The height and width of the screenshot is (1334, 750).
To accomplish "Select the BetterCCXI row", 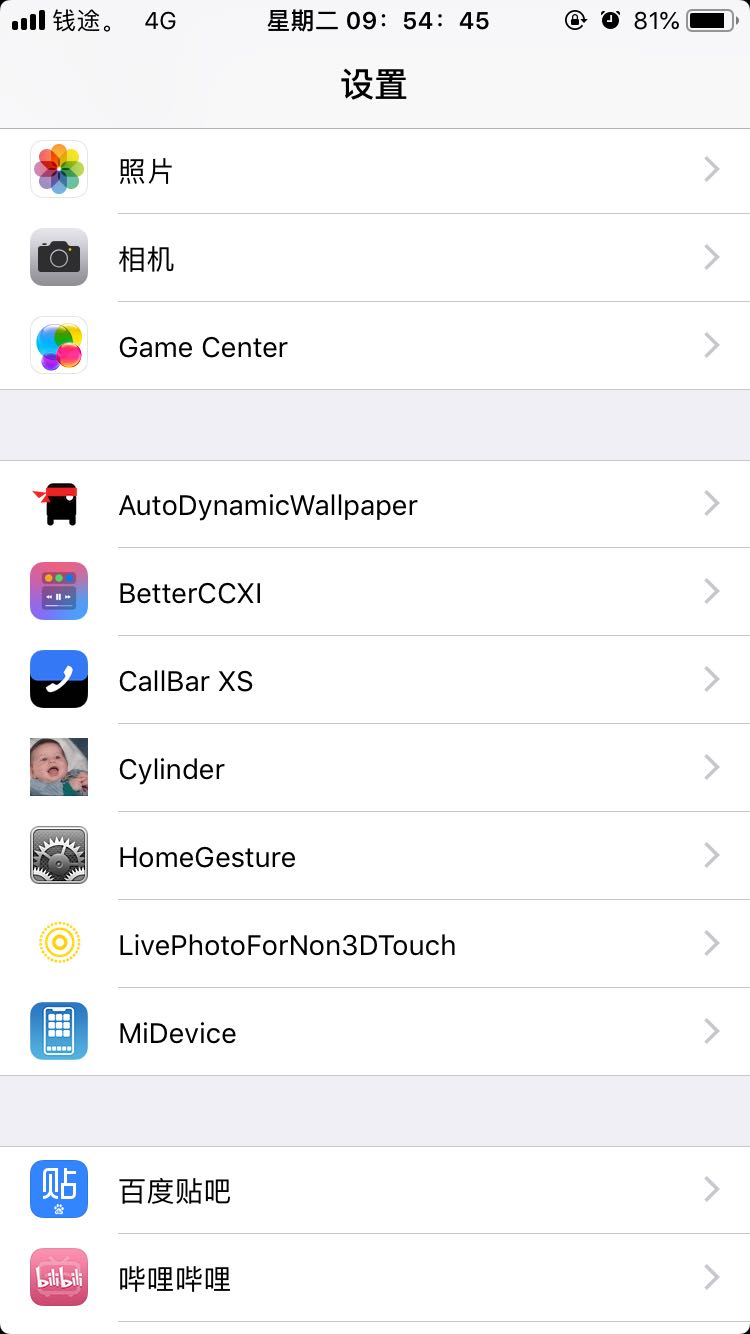I will tap(375, 592).
